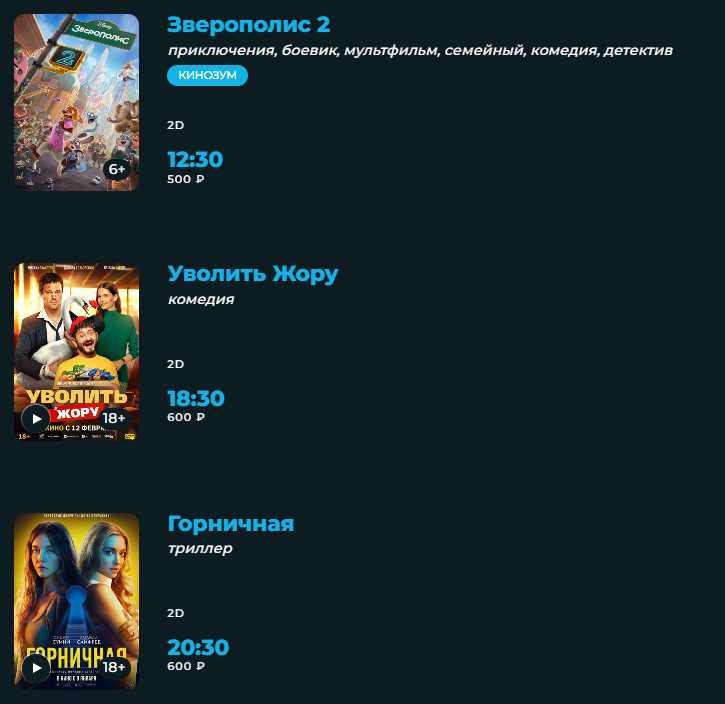Choose the 18:30 showtime for Уволить Жору

[x=196, y=399]
